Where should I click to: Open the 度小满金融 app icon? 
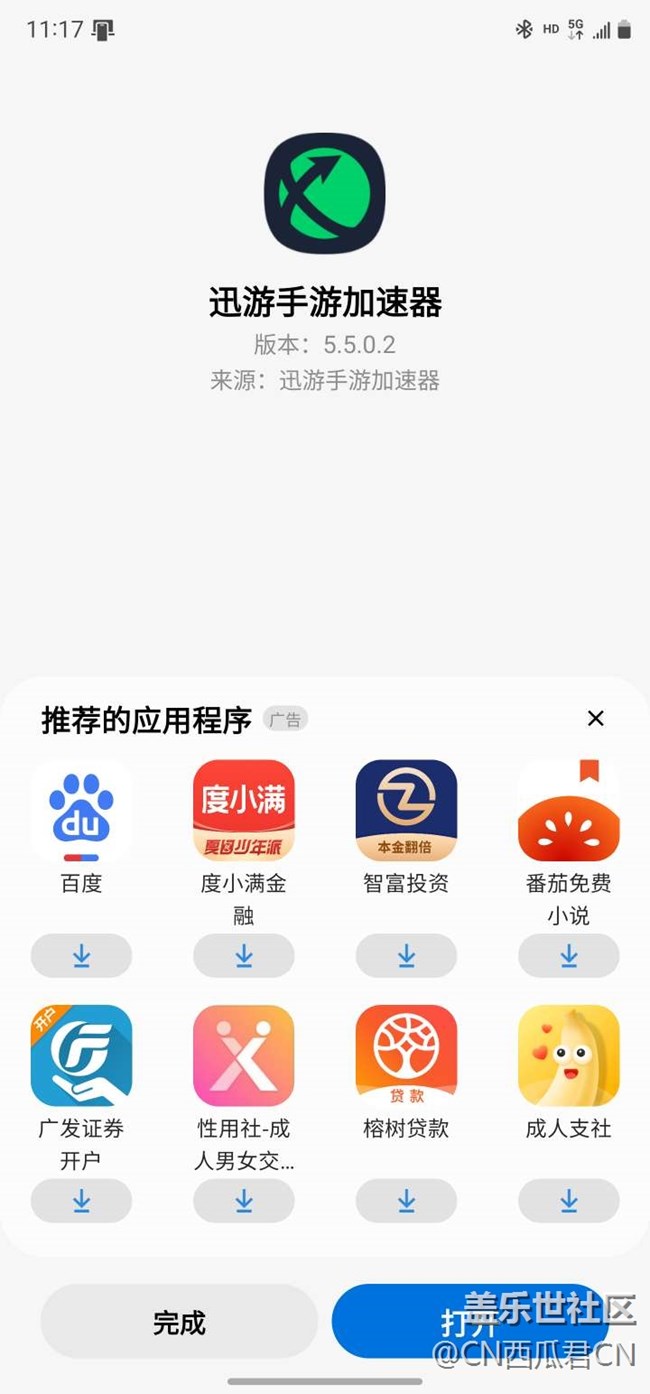(x=244, y=810)
